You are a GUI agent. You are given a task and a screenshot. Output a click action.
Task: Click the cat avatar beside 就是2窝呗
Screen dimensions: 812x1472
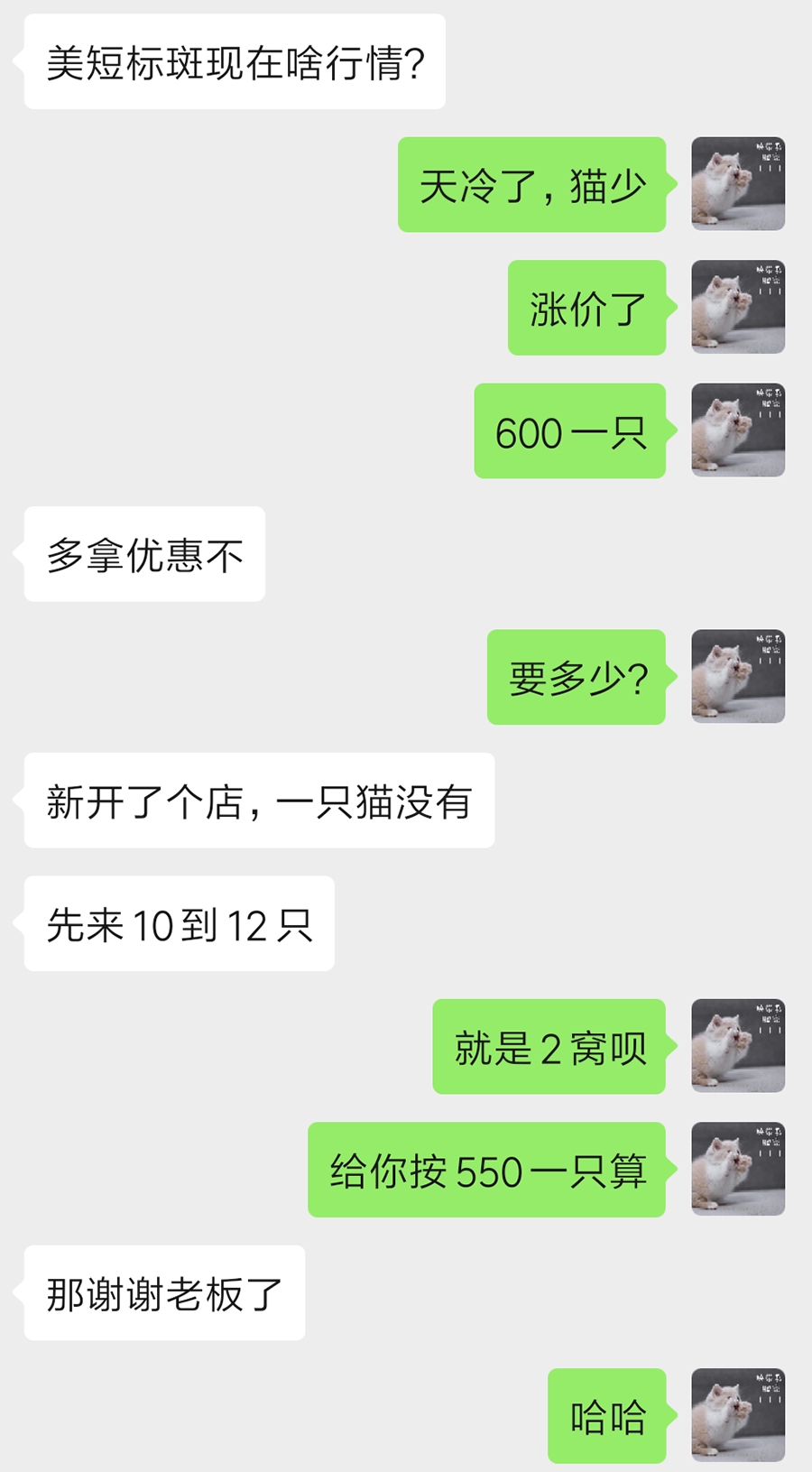coord(738,1044)
